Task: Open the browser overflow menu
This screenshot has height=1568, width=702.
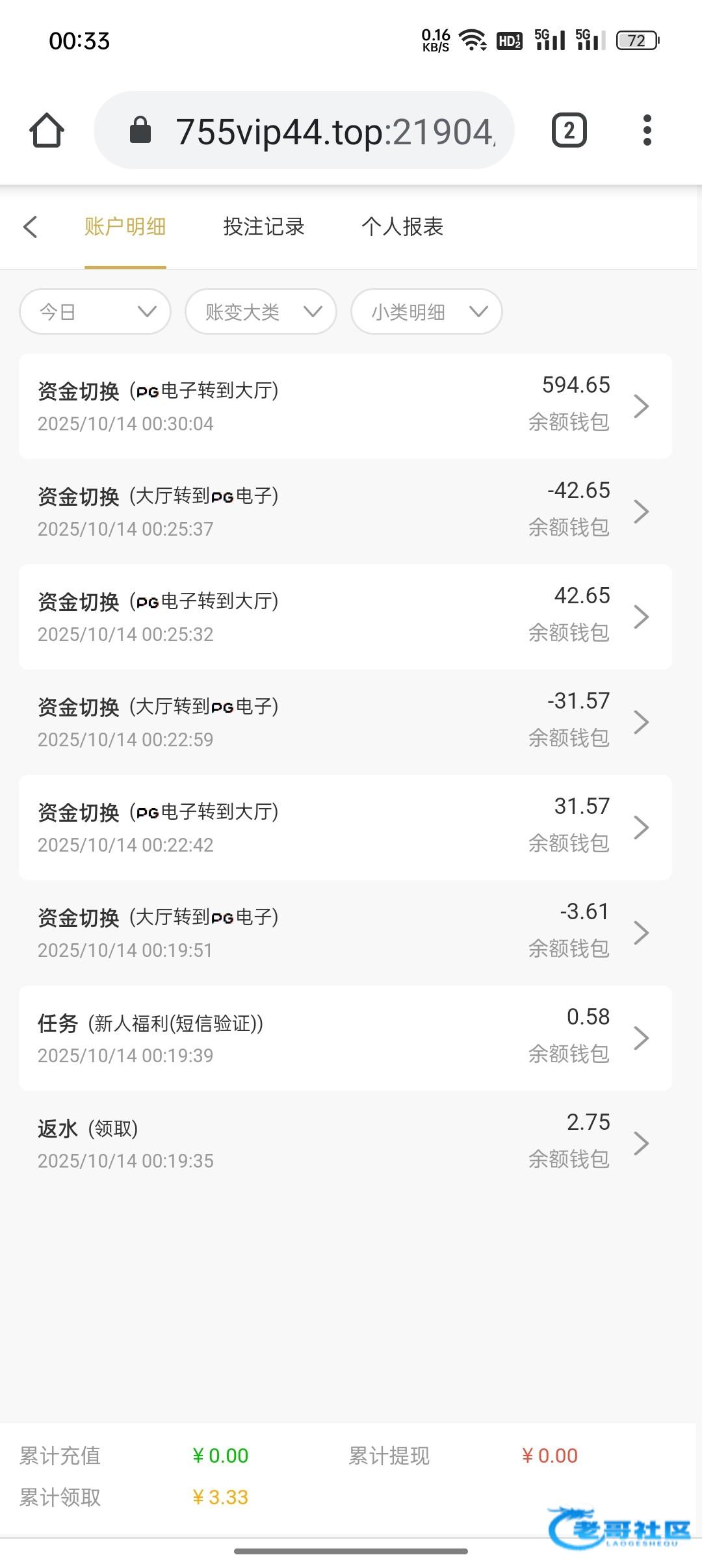Action: click(x=647, y=131)
